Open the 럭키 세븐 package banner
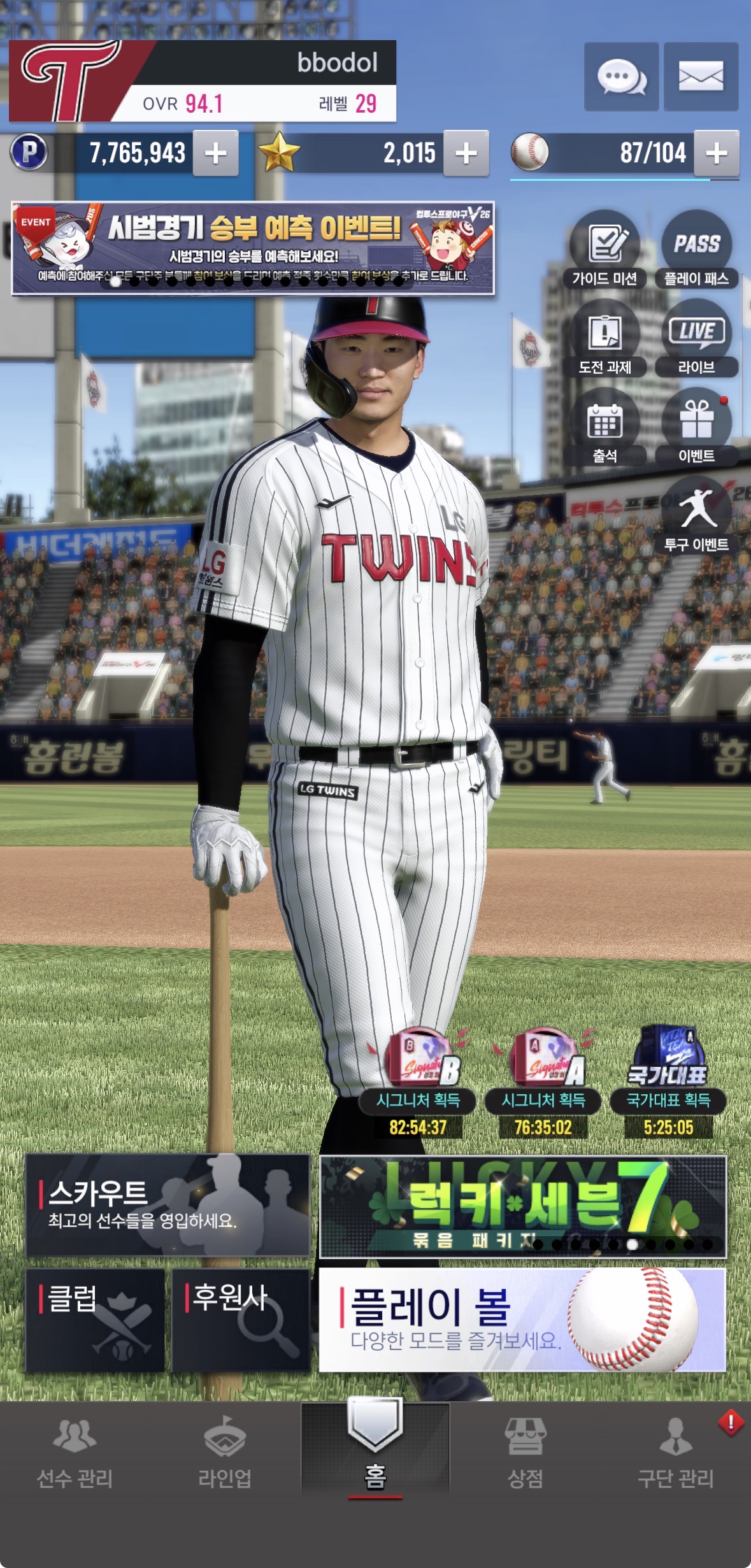 (x=522, y=1206)
